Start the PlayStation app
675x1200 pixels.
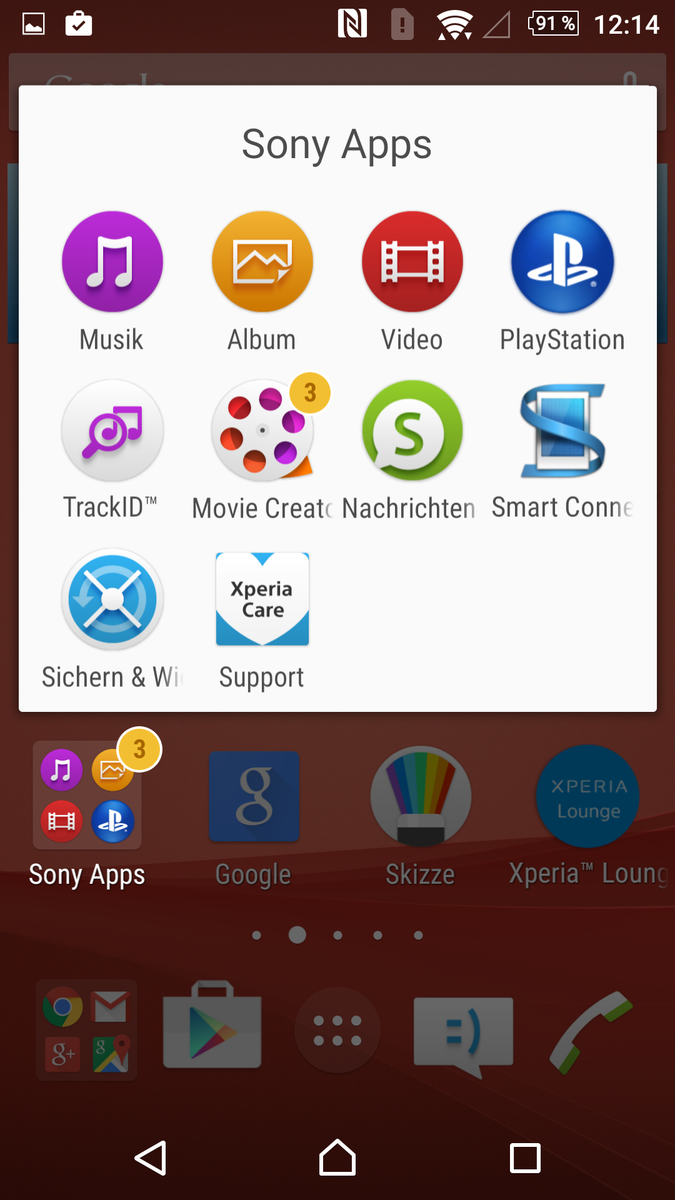coord(562,262)
